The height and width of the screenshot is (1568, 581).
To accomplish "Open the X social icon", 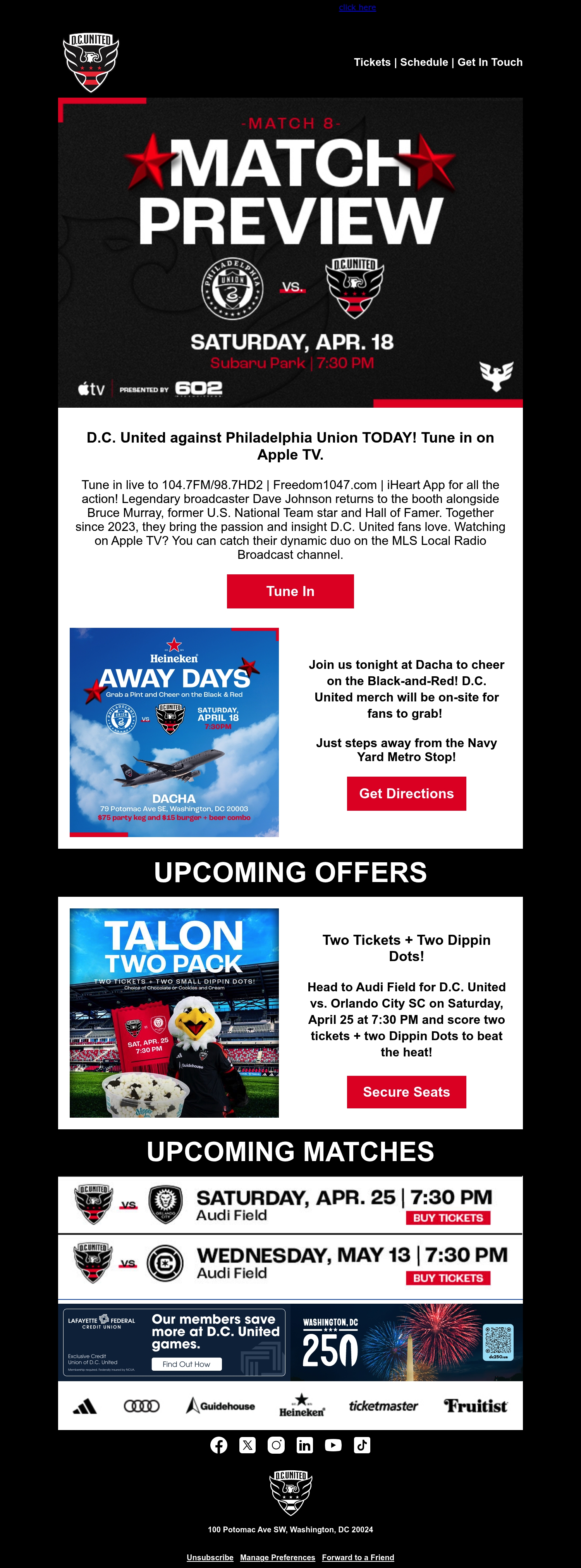I will [248, 1445].
